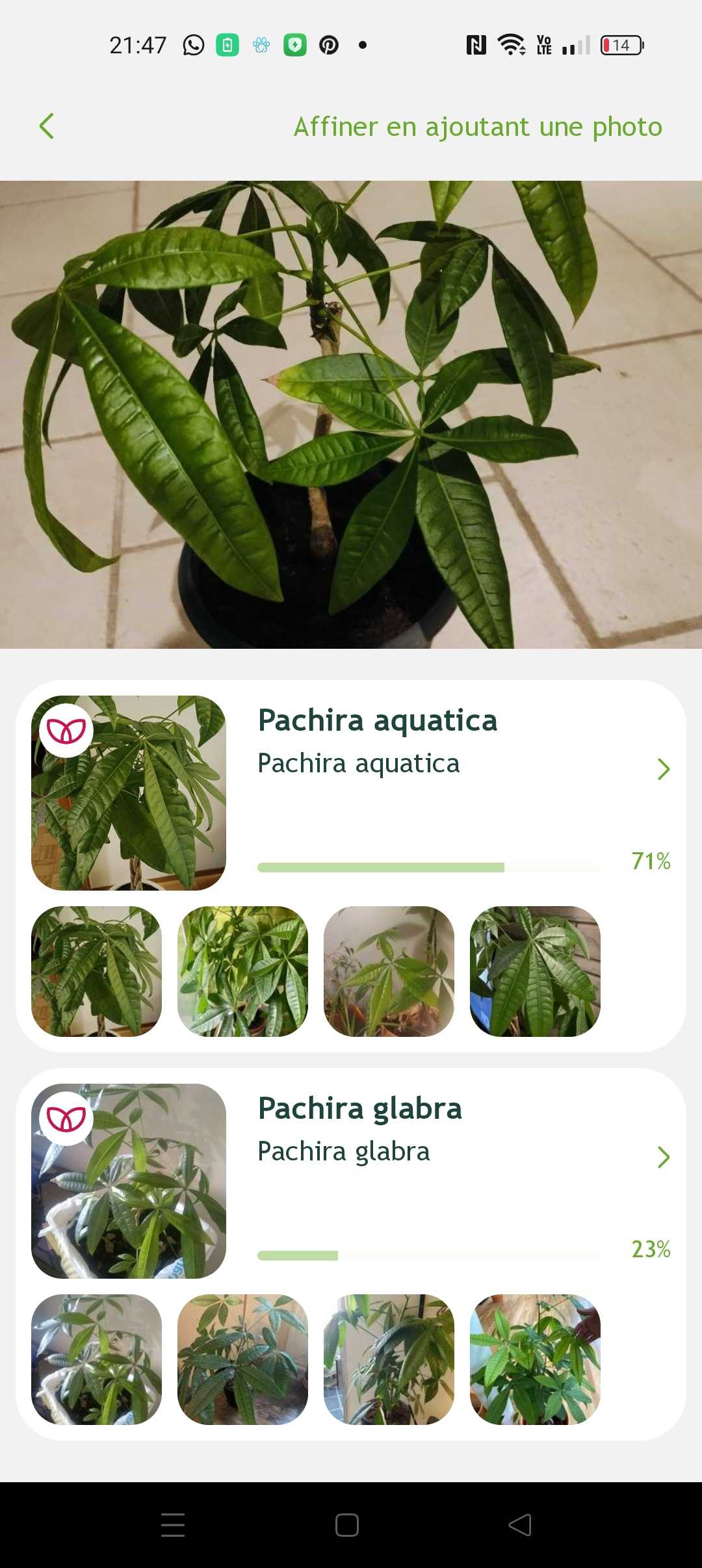Open the last small Pachira glabra photo
702x1568 pixels.
tap(535, 1359)
